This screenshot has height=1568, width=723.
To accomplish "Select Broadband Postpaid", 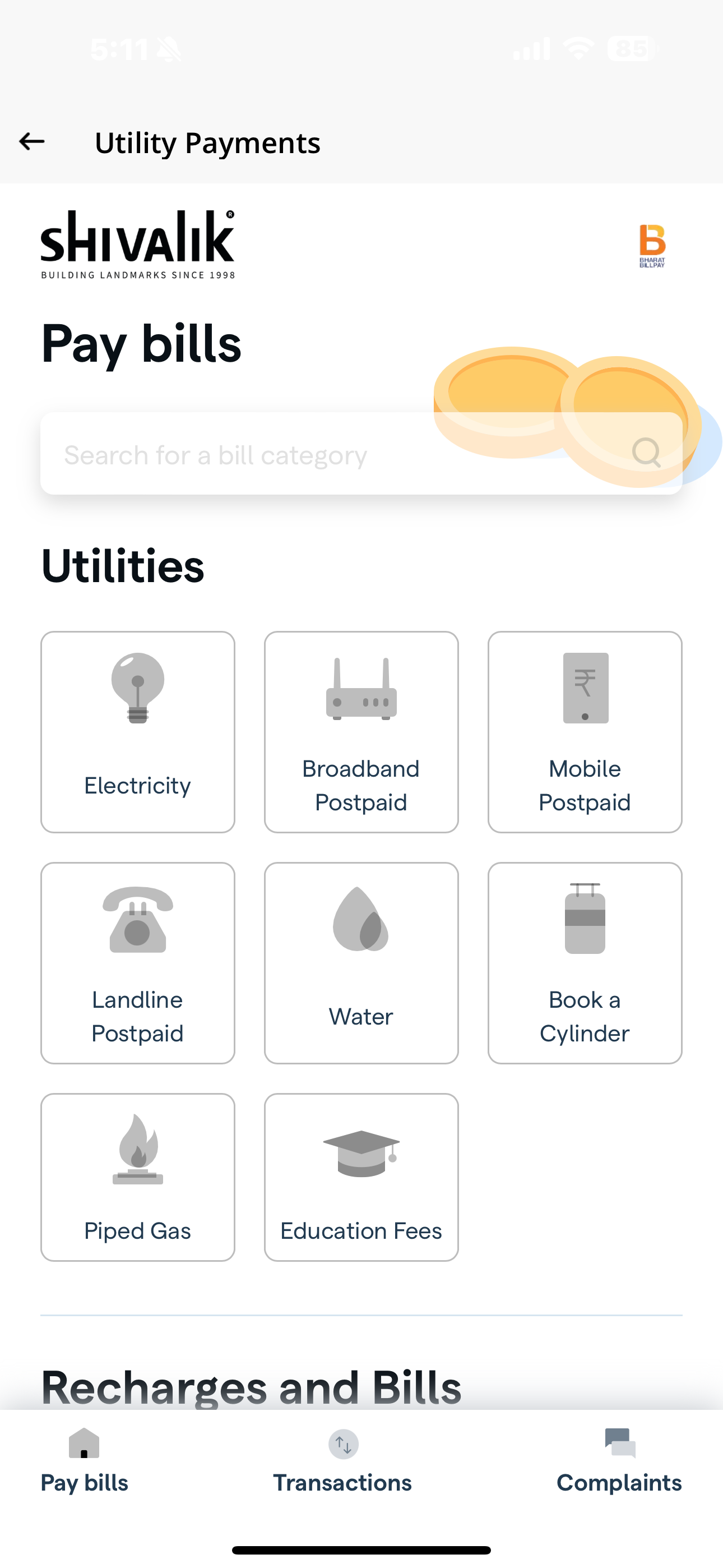I will tap(361, 732).
